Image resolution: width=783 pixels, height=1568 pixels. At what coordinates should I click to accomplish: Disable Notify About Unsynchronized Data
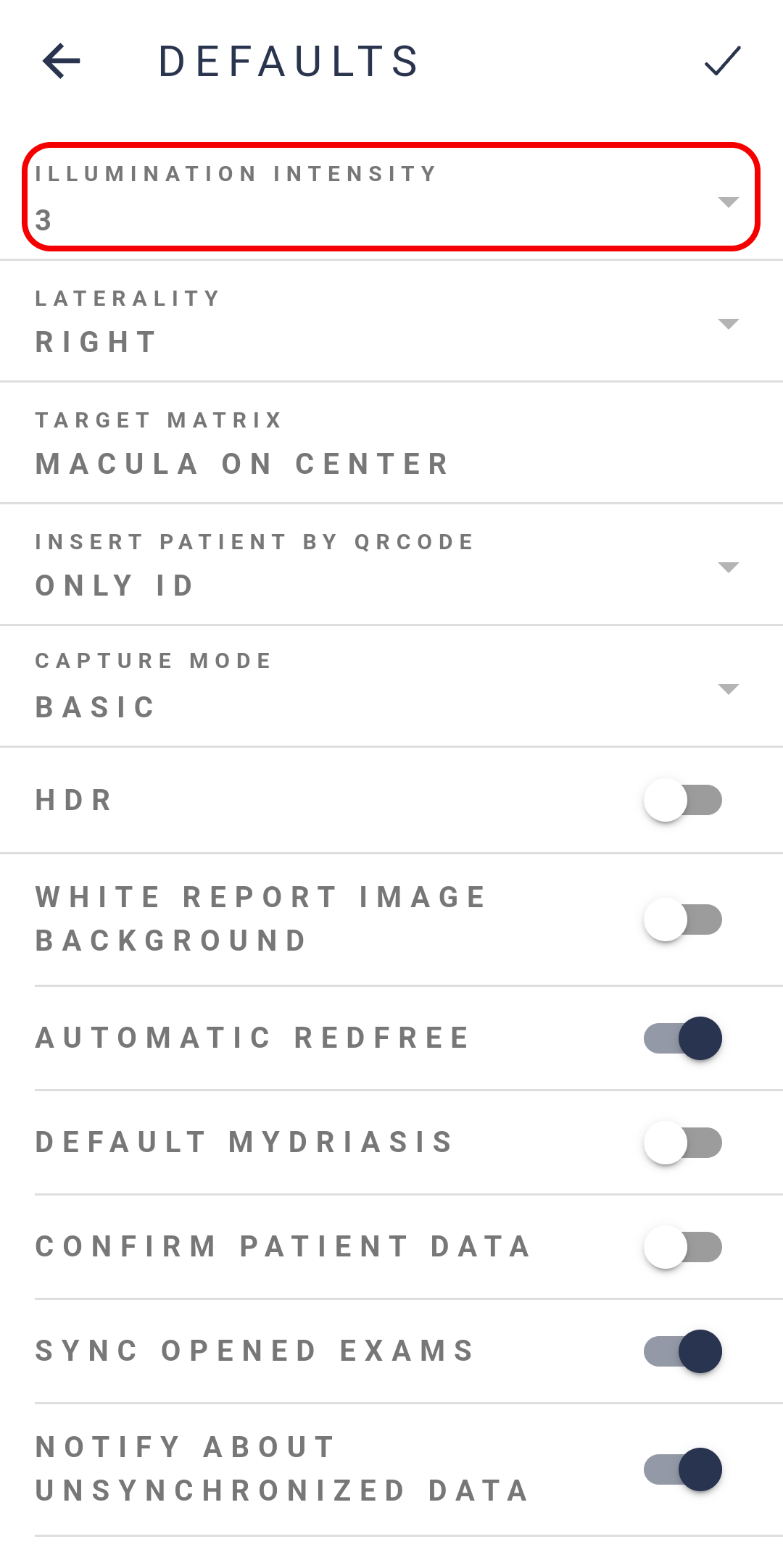click(683, 1469)
